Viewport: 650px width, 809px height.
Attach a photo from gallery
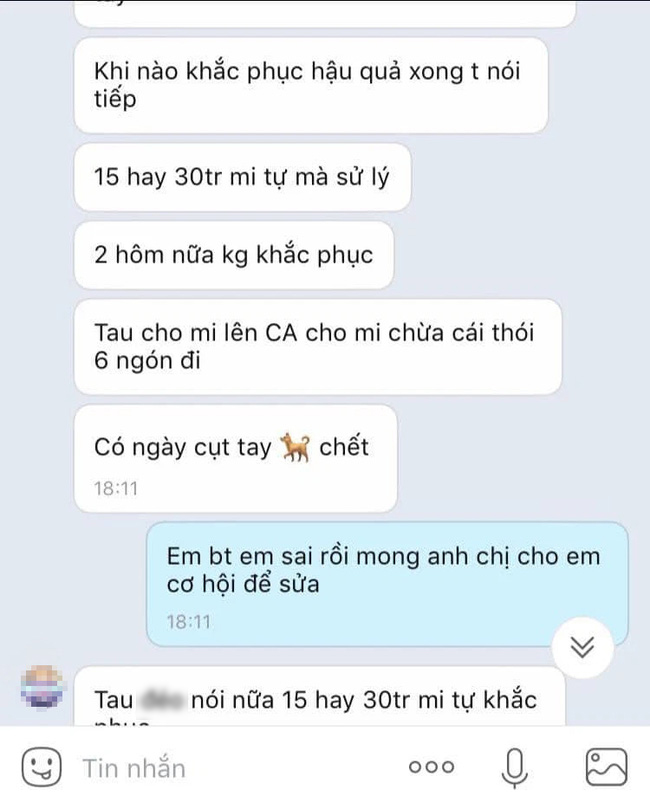(606, 767)
